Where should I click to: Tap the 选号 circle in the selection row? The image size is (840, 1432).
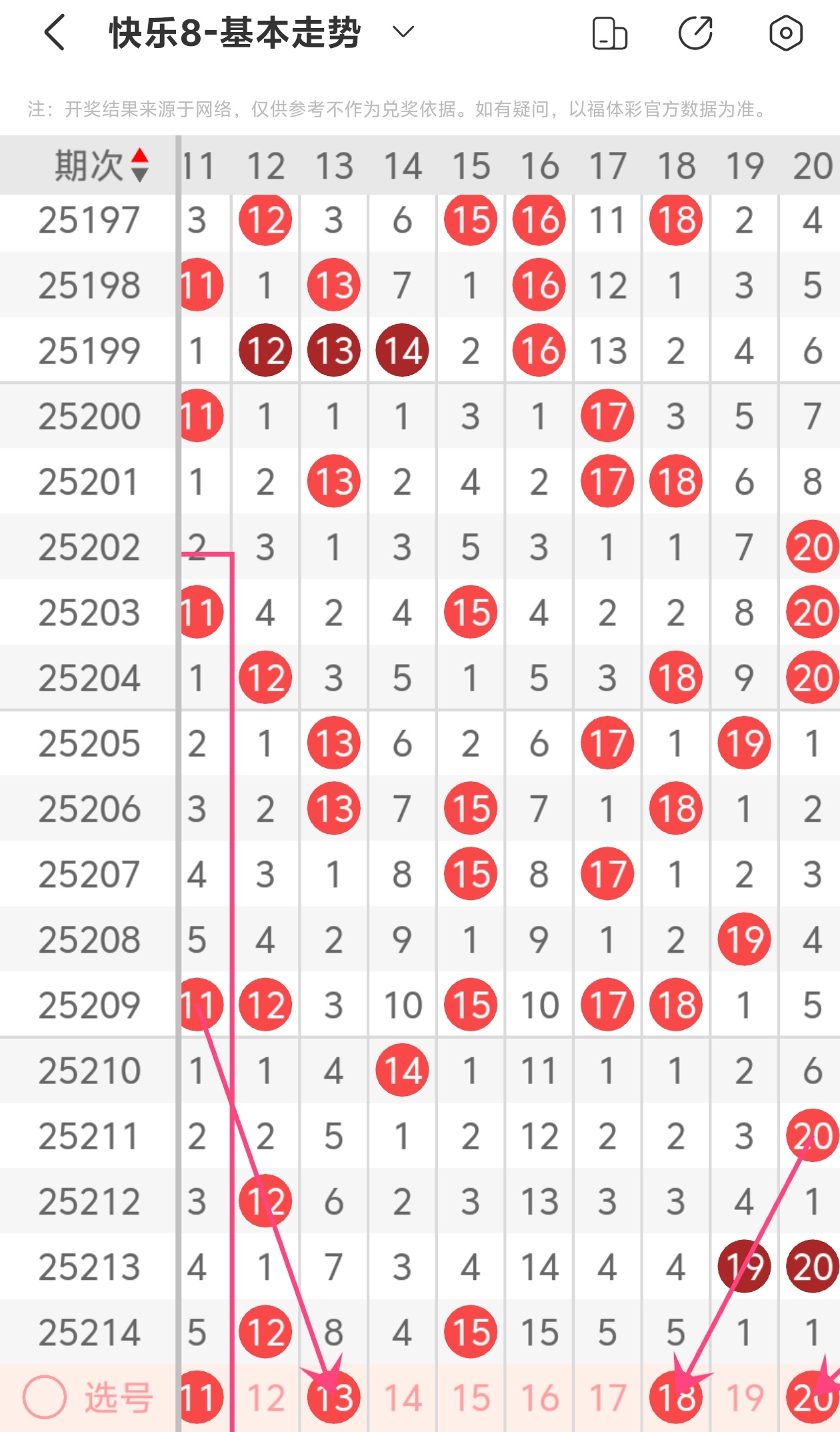45,1397
